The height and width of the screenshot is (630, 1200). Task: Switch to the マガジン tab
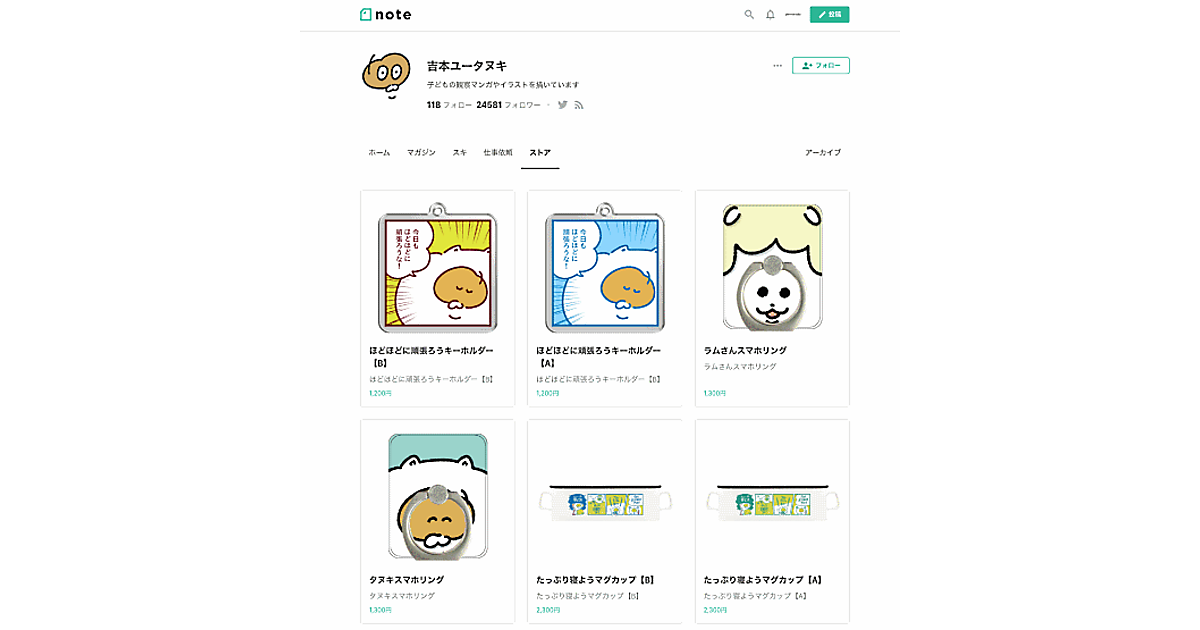coord(421,153)
